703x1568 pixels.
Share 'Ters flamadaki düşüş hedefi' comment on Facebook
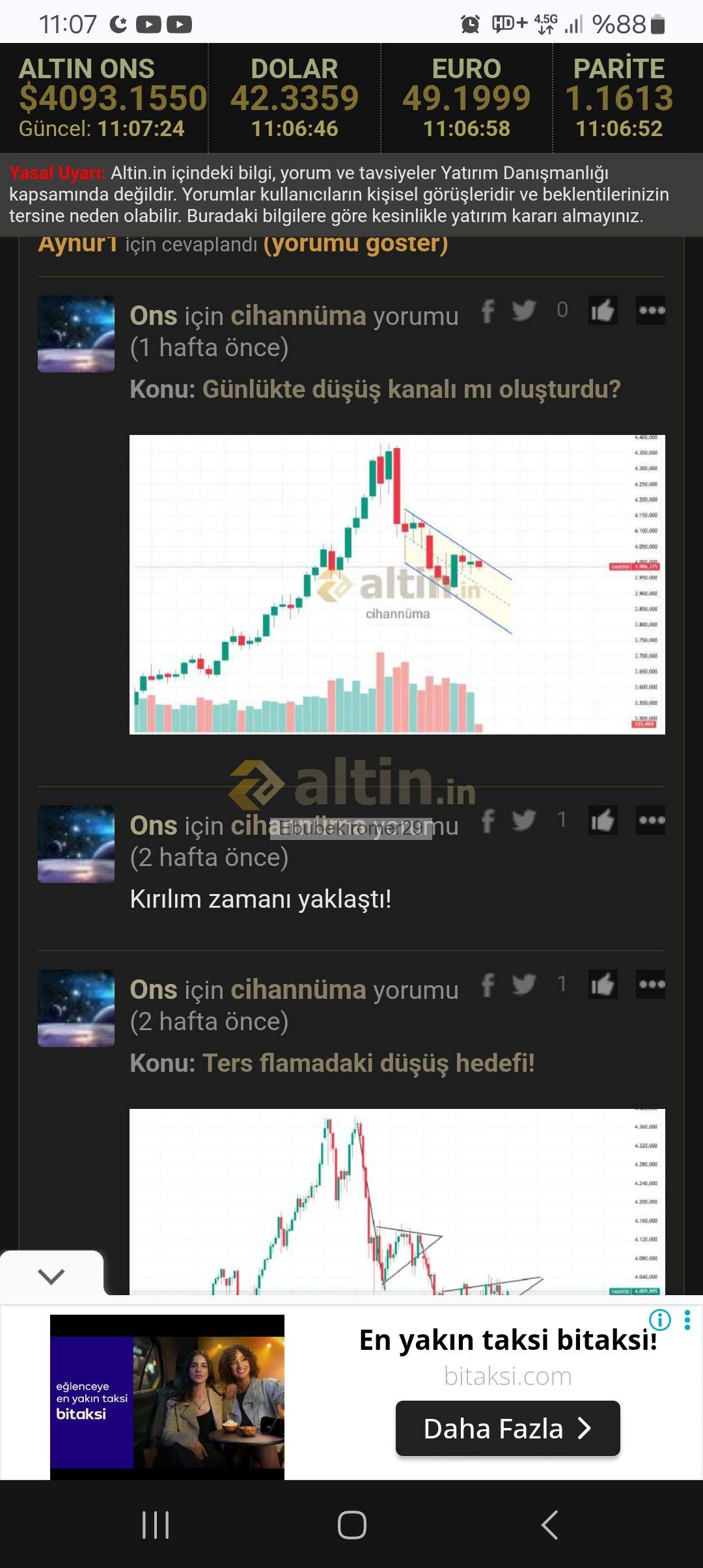point(488,985)
